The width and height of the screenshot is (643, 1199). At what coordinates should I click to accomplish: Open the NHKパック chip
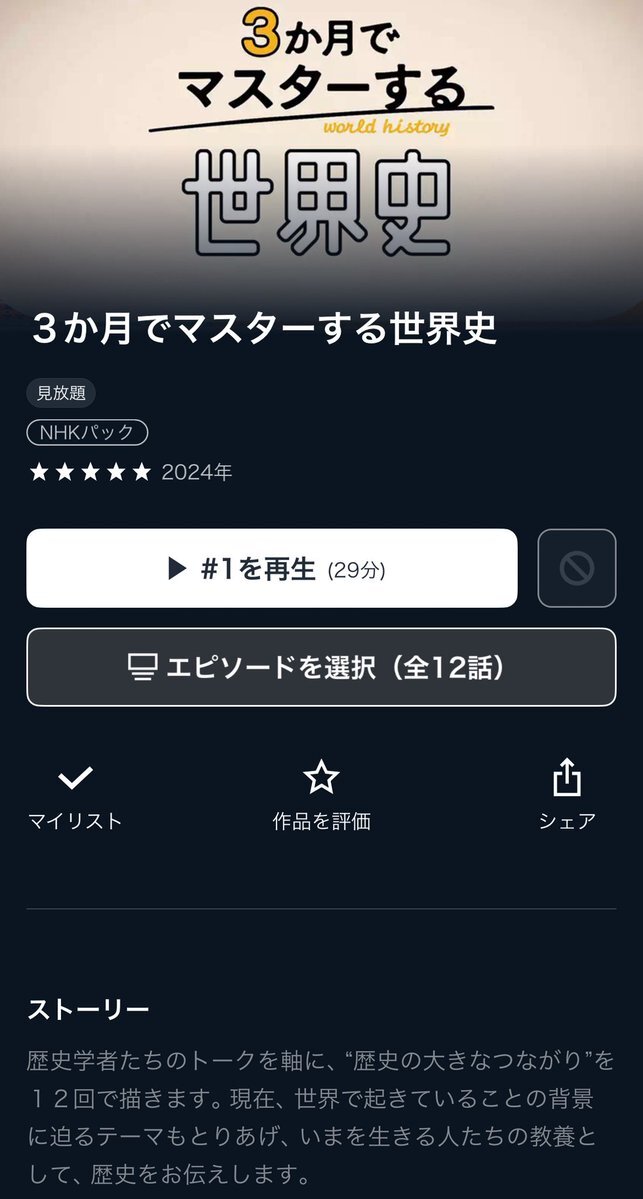click(x=87, y=433)
